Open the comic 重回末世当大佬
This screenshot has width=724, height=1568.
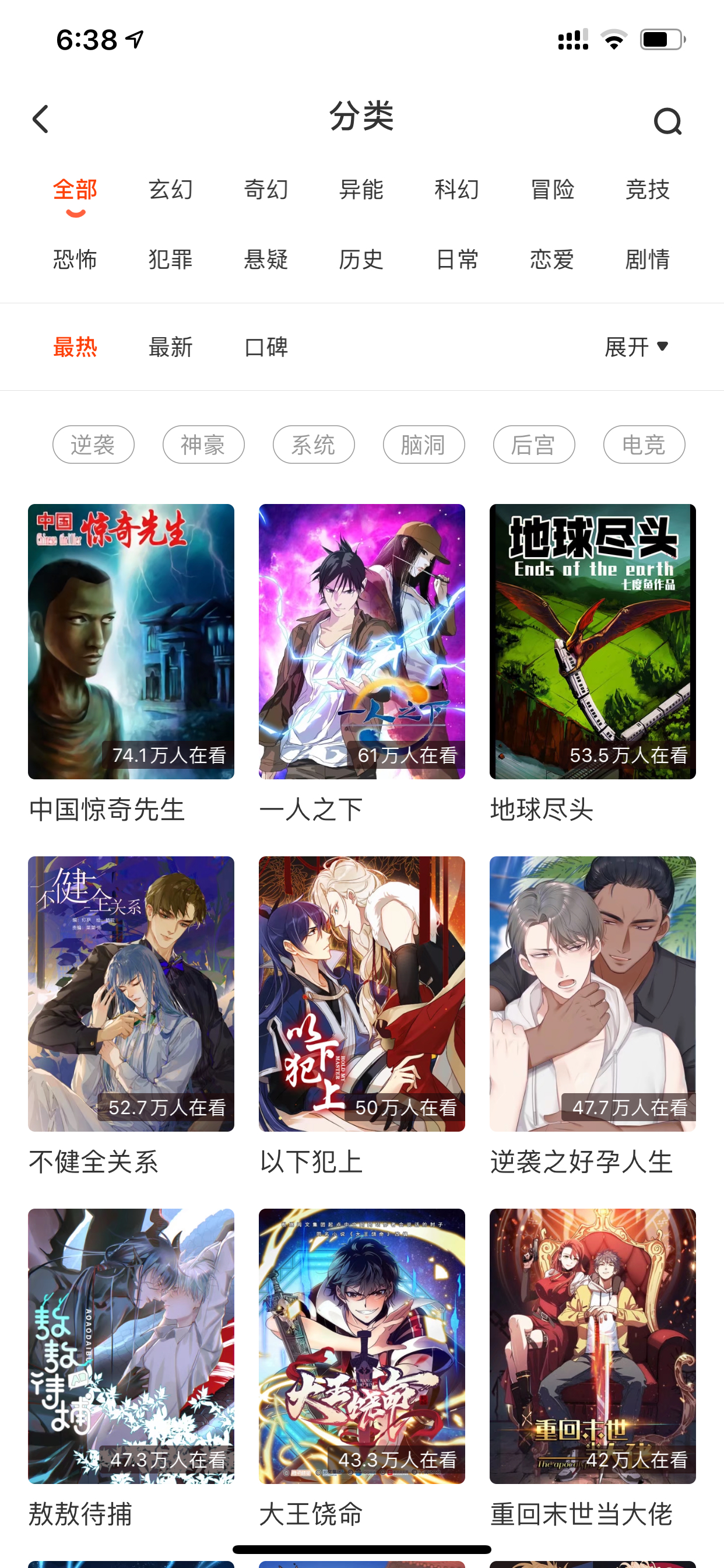pos(592,1368)
